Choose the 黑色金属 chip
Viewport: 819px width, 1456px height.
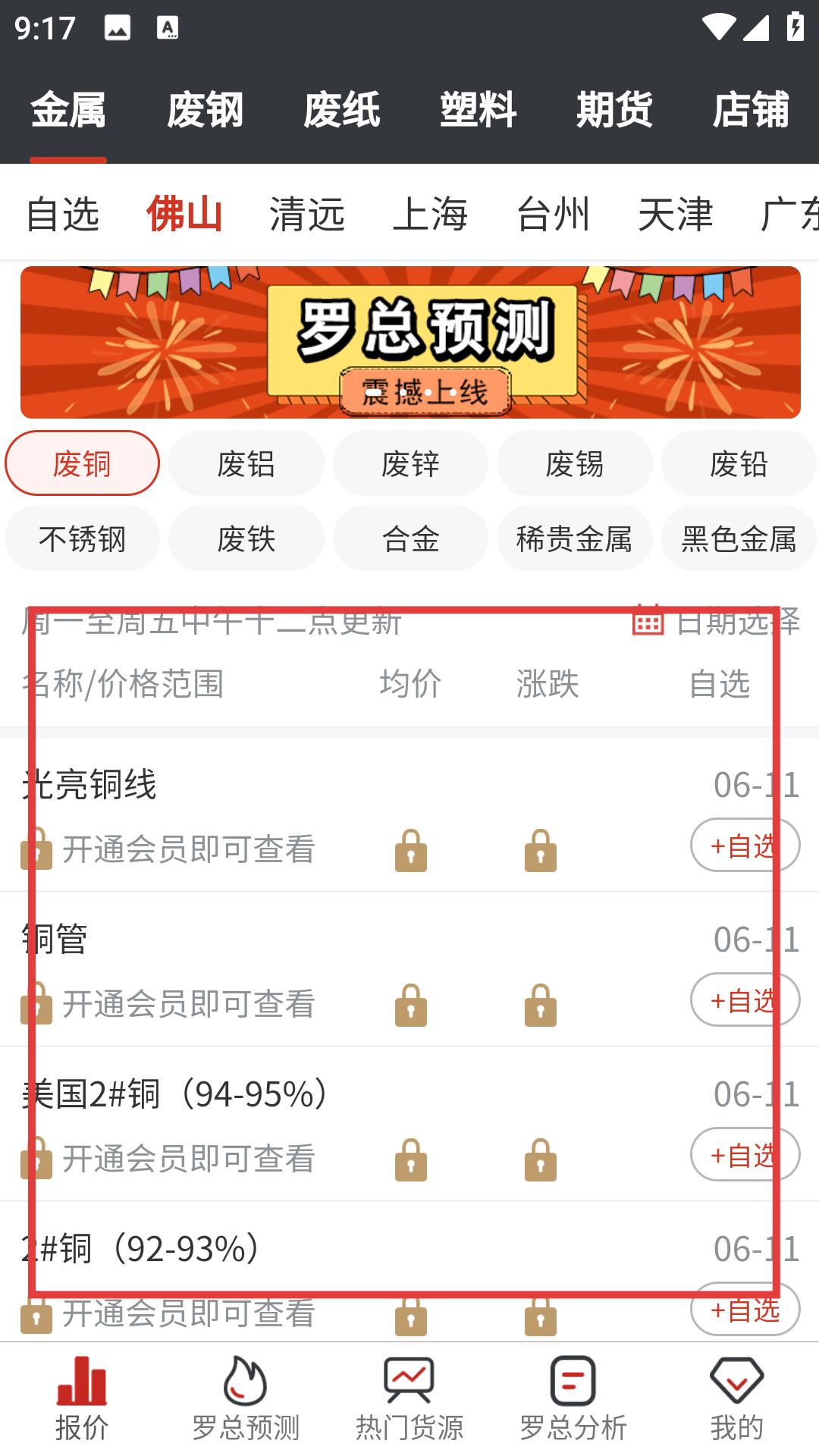point(738,539)
